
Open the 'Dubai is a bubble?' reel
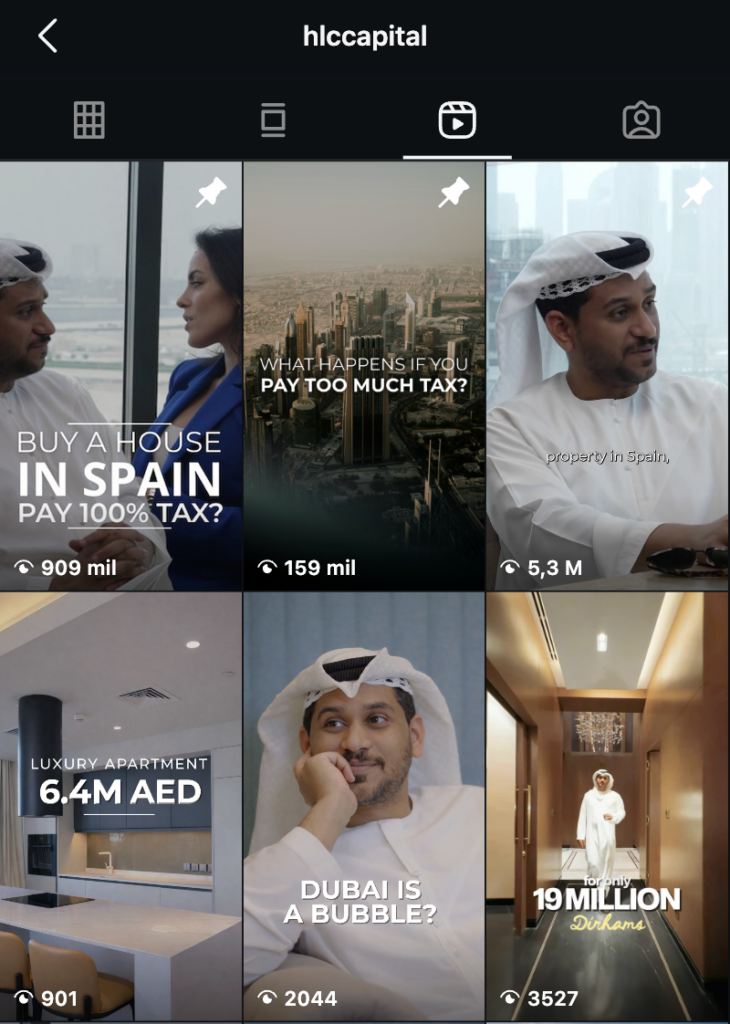(364, 805)
